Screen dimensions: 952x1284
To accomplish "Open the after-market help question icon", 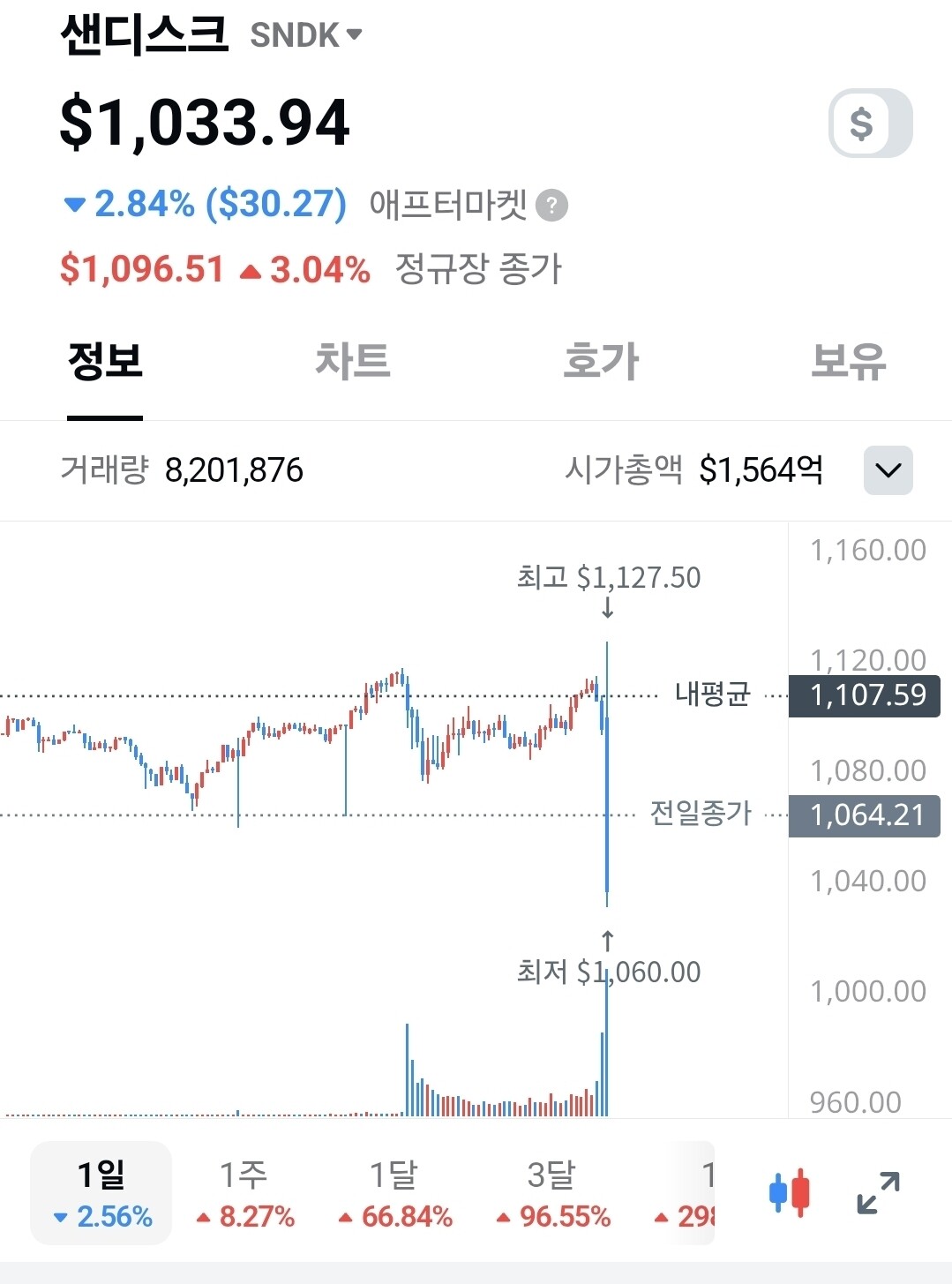I will tap(552, 206).
